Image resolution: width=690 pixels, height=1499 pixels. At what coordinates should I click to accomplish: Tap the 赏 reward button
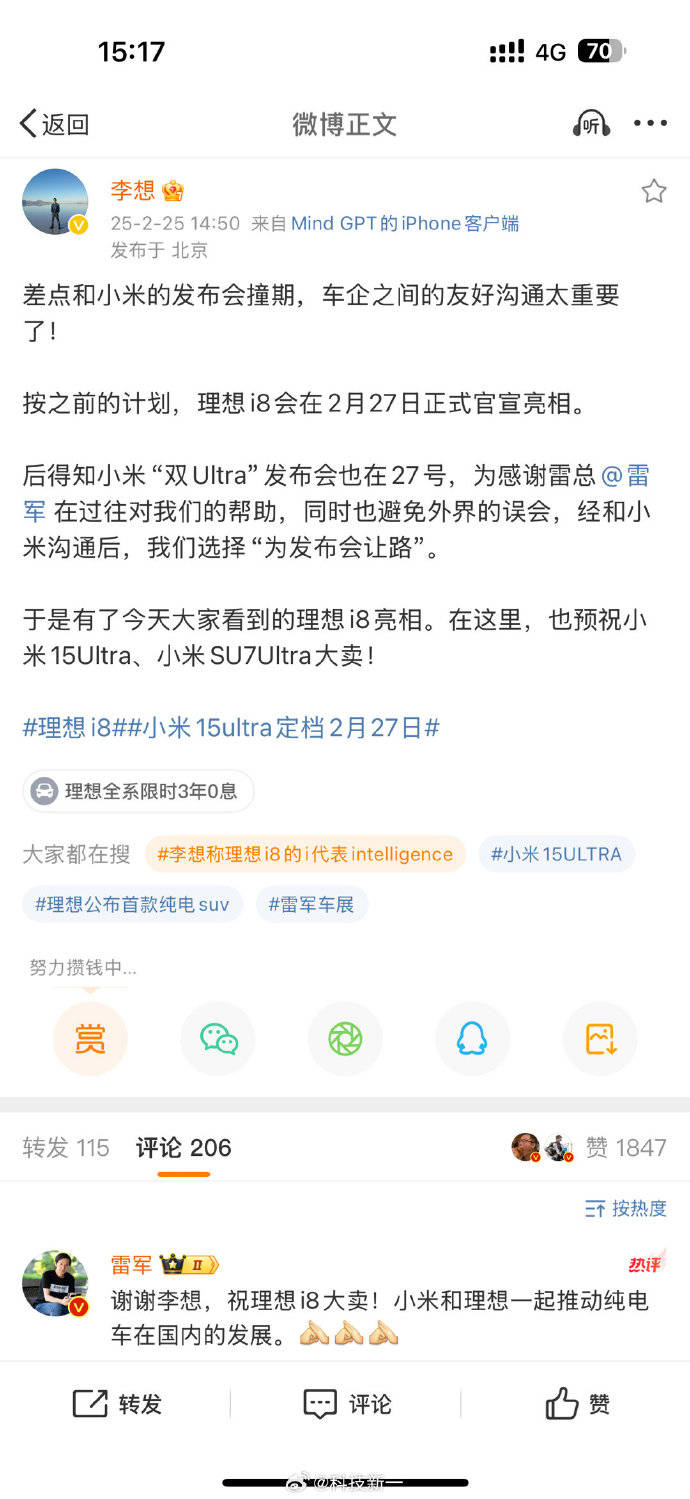90,1039
